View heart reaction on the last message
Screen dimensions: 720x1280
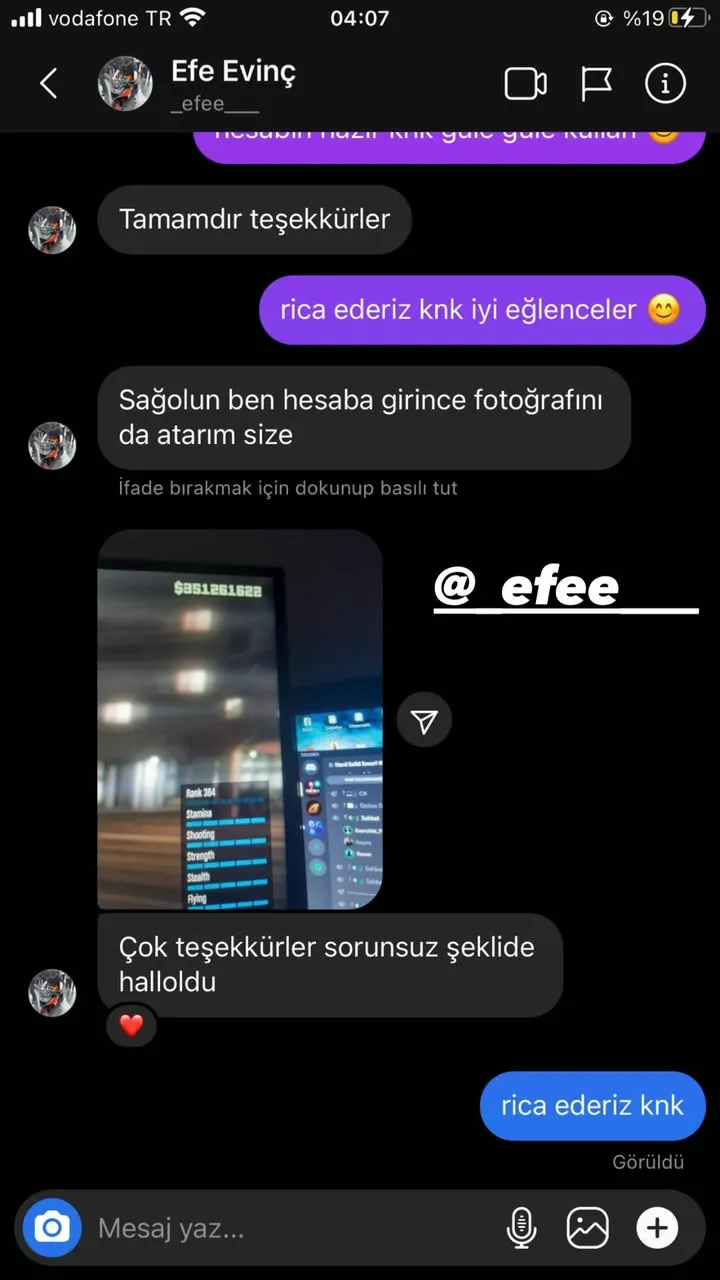132,1025
